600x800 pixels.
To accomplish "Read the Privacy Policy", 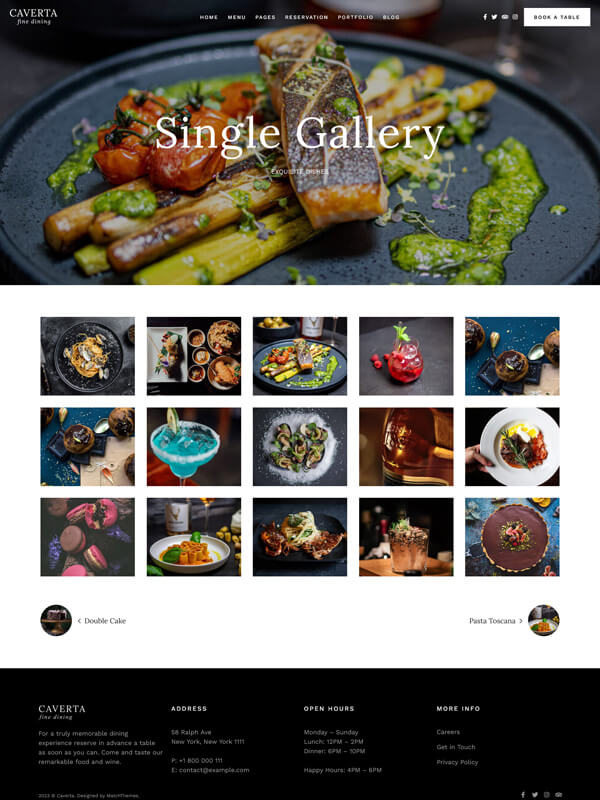I will pos(457,762).
